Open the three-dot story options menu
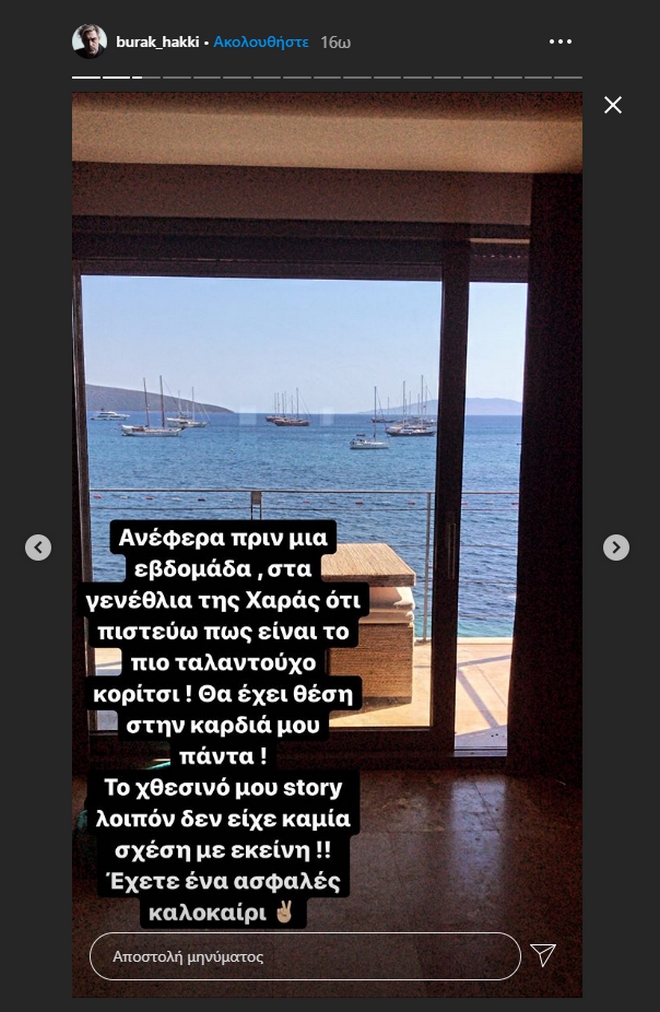Image resolution: width=660 pixels, height=1012 pixels. tap(561, 42)
